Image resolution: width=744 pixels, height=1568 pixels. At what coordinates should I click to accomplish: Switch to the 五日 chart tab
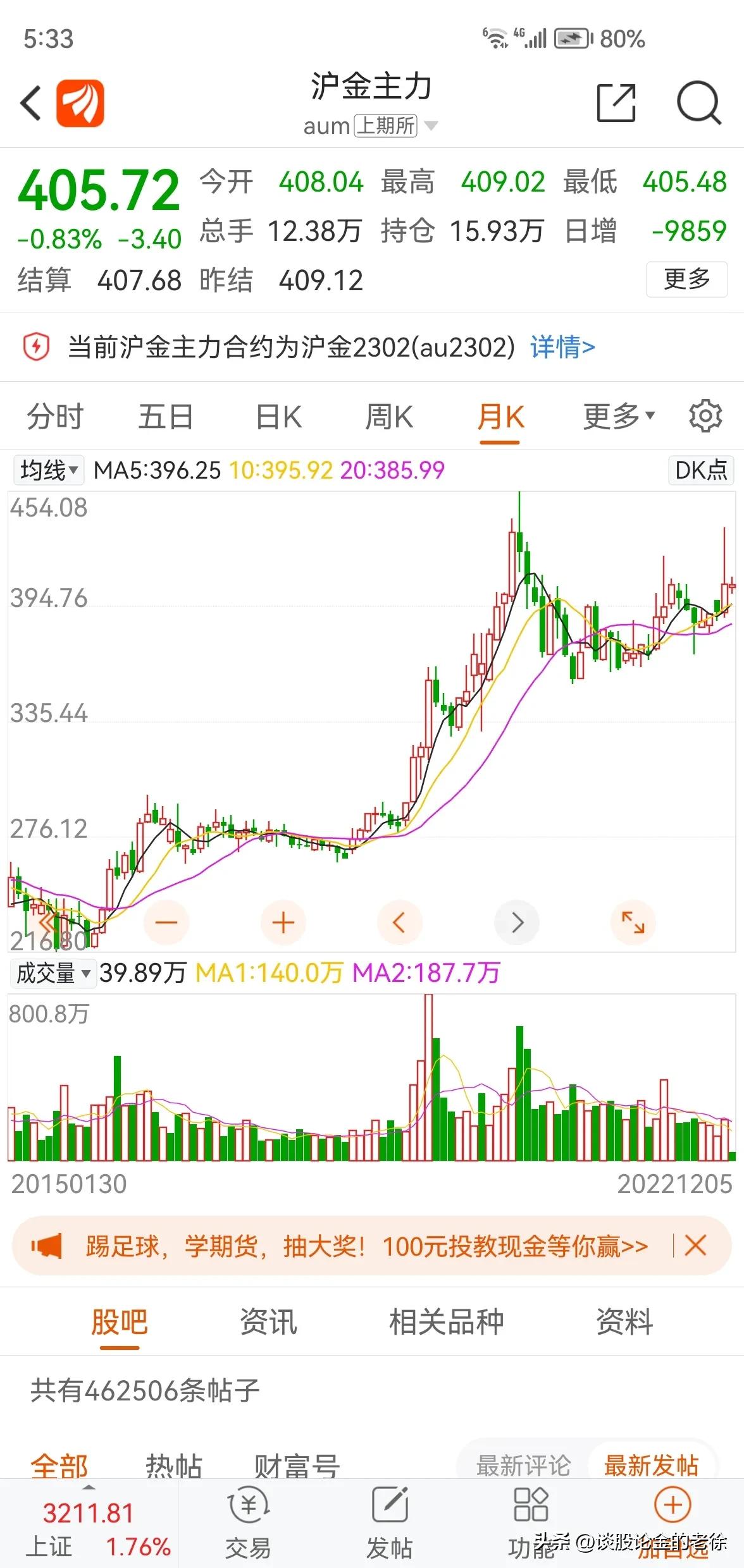tap(166, 417)
